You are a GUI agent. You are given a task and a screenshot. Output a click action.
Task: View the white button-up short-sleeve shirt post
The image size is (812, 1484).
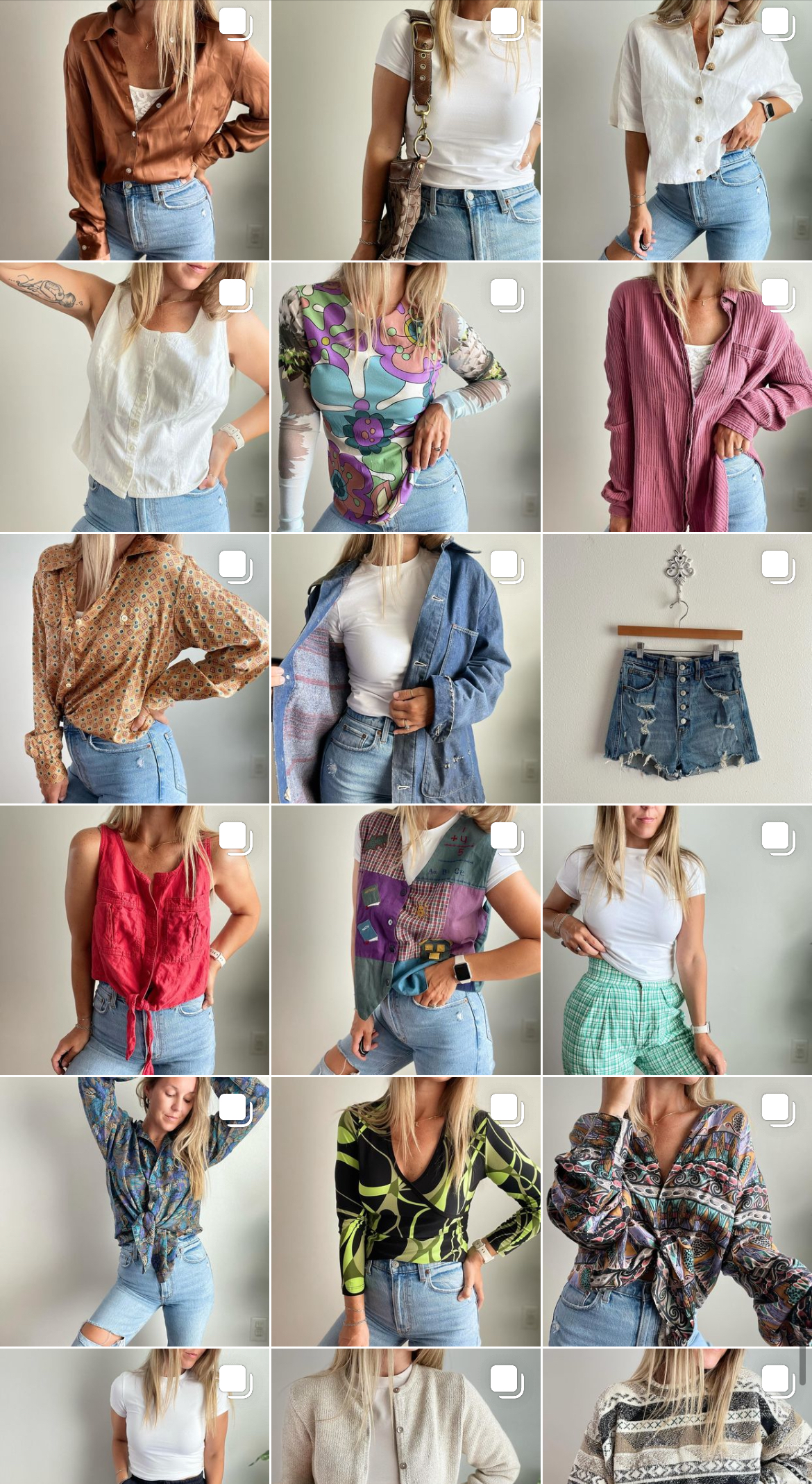tap(677, 130)
